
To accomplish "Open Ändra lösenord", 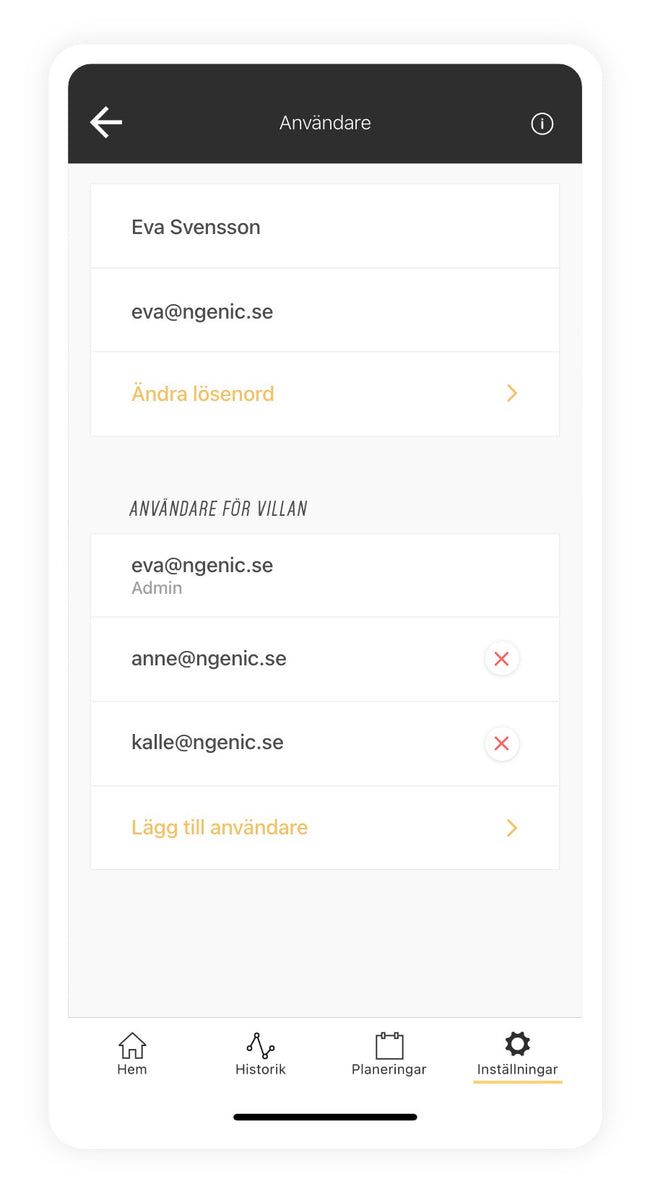I will tap(325, 394).
